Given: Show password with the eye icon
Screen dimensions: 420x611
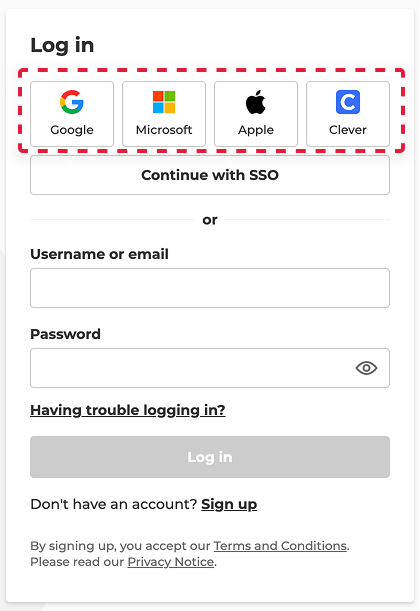Looking at the screenshot, I should pyautogui.click(x=366, y=368).
